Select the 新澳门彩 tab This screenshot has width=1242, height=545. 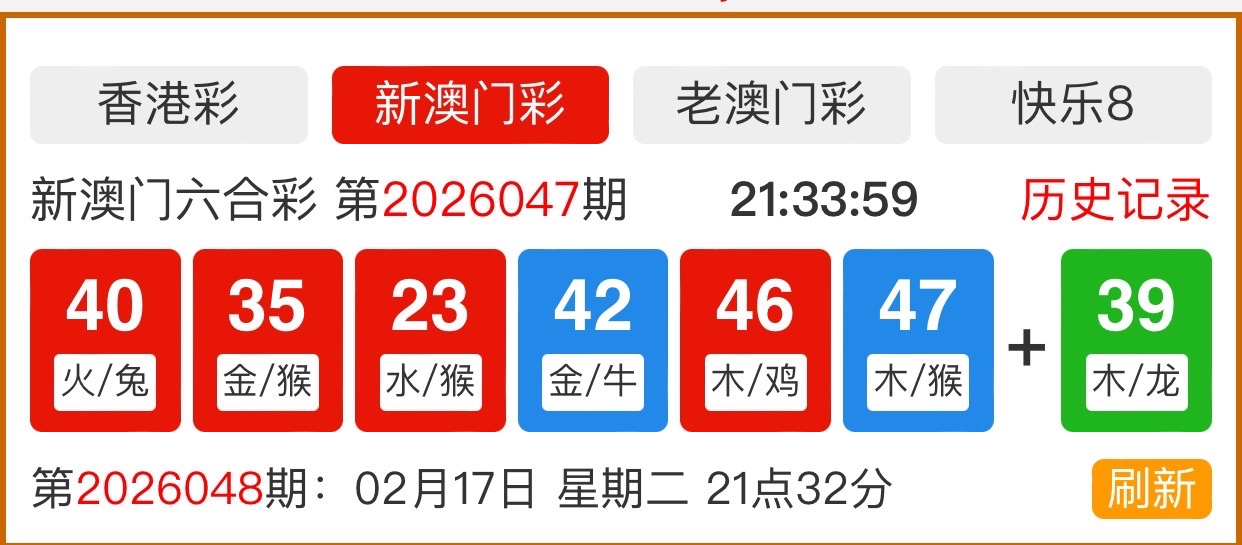tap(470, 105)
